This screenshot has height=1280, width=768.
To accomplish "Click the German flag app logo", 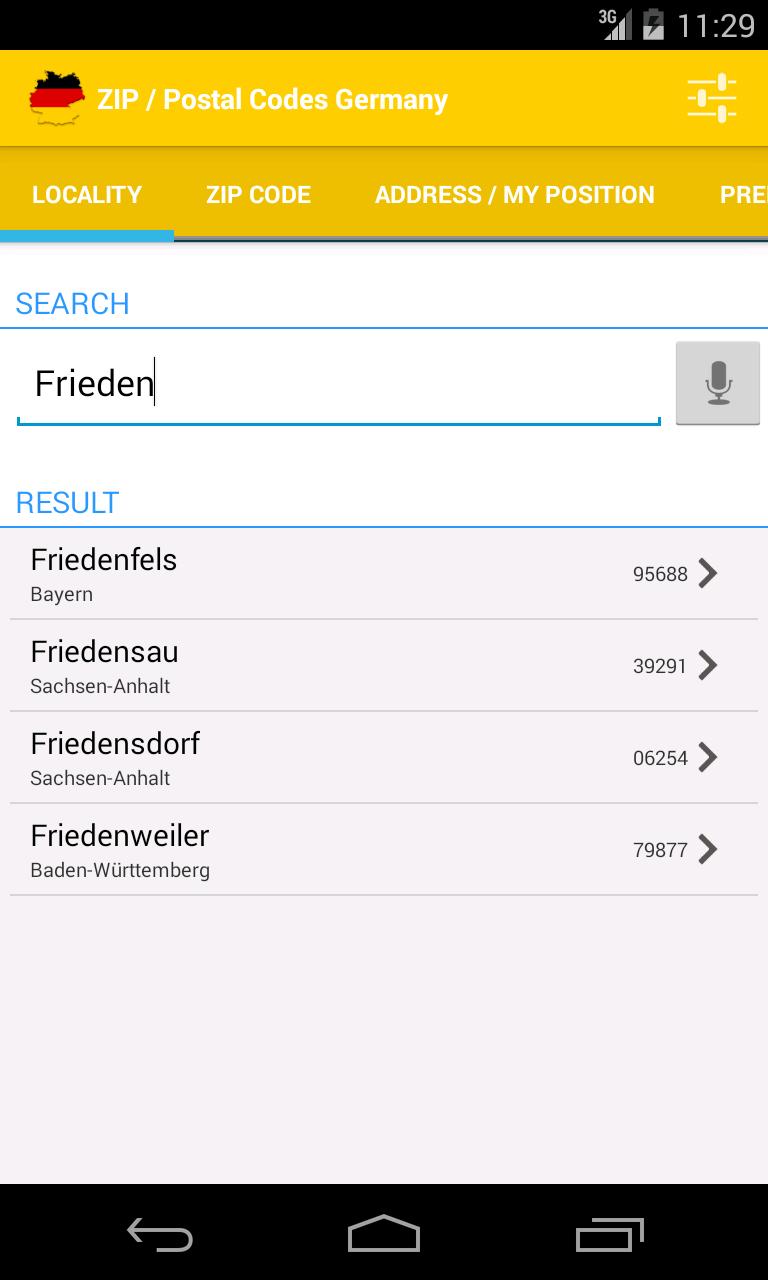I will 55,95.
